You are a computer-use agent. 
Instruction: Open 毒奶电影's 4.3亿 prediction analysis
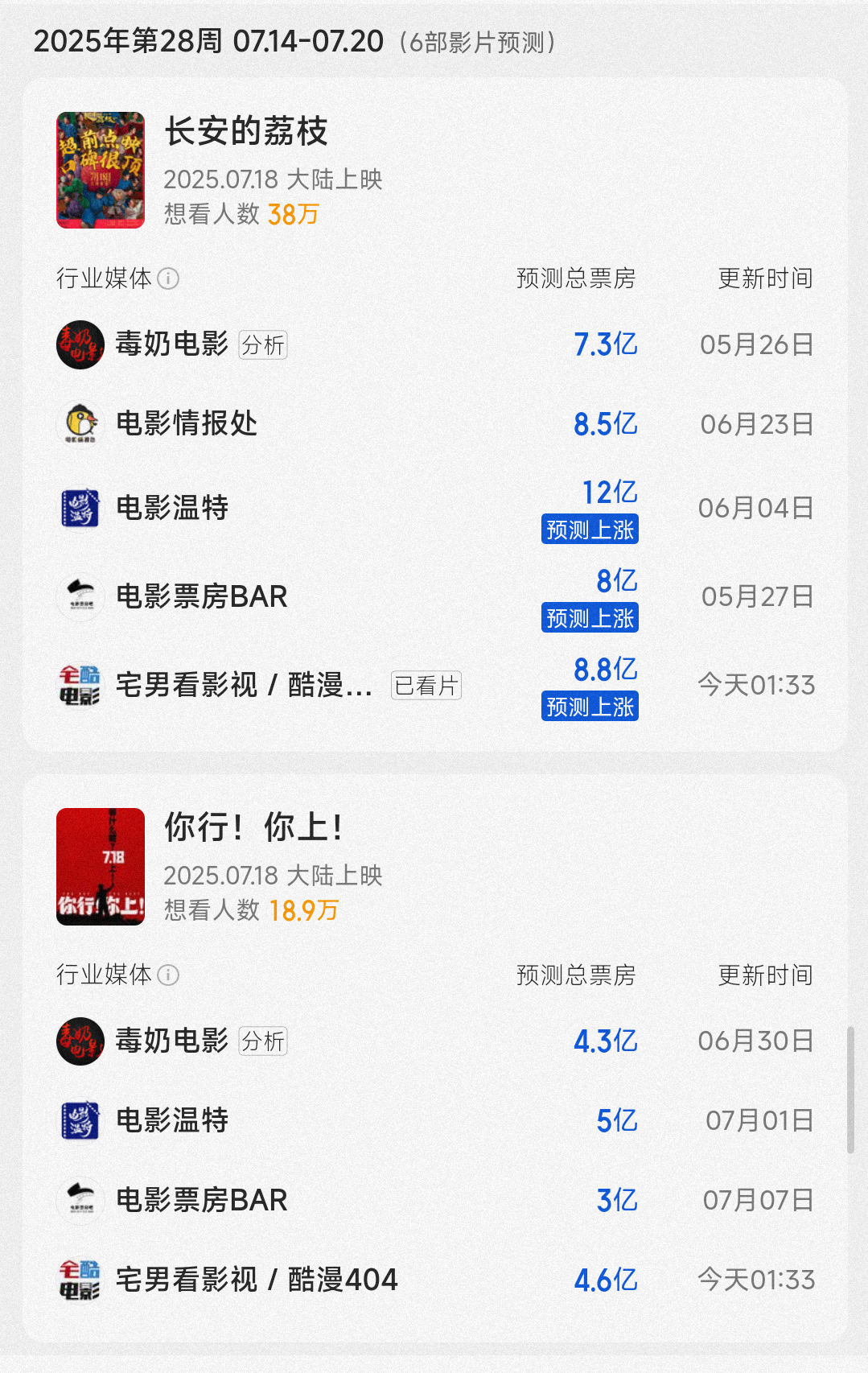coord(262,1041)
